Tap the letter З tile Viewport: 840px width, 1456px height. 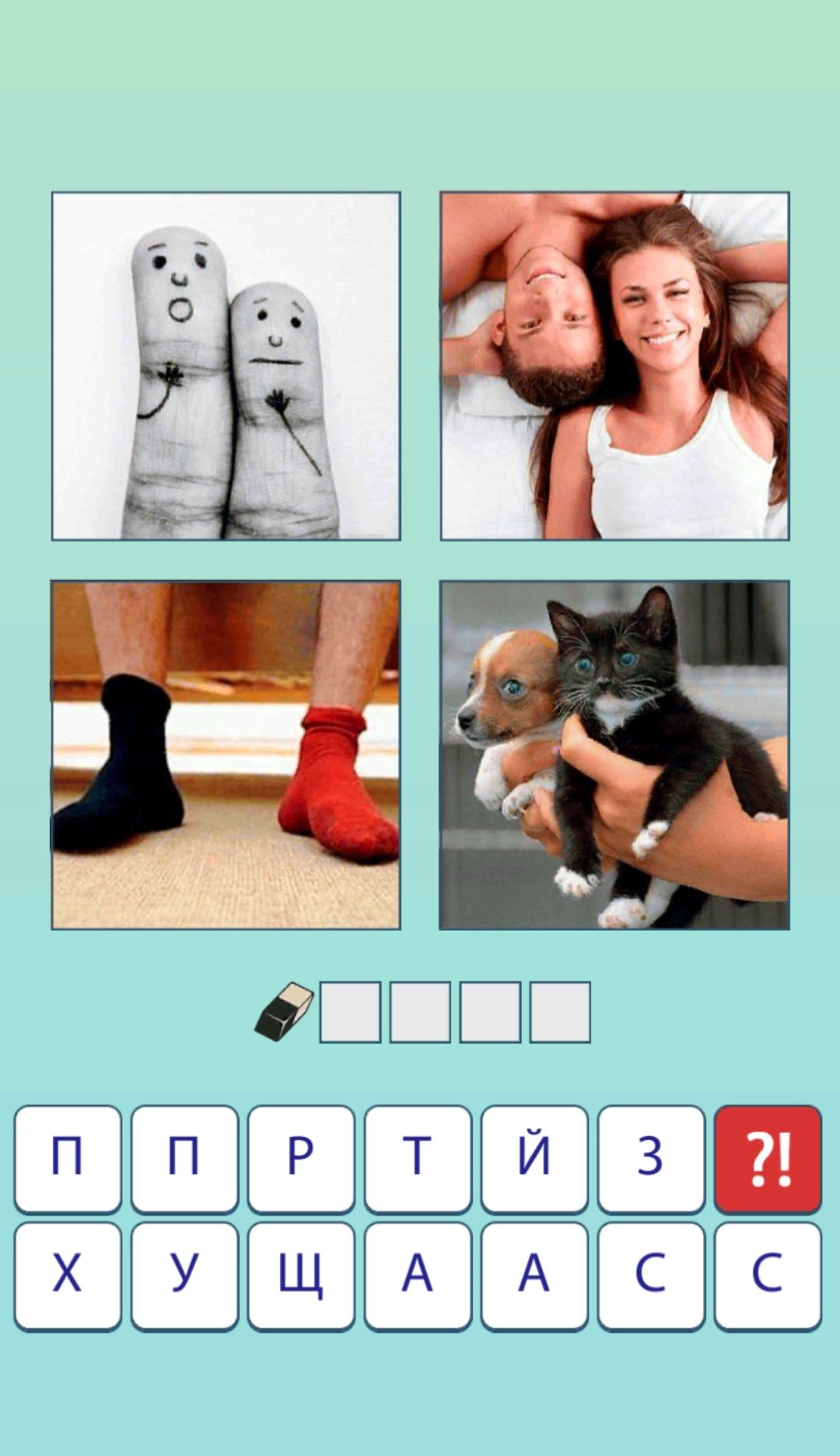(x=651, y=1158)
